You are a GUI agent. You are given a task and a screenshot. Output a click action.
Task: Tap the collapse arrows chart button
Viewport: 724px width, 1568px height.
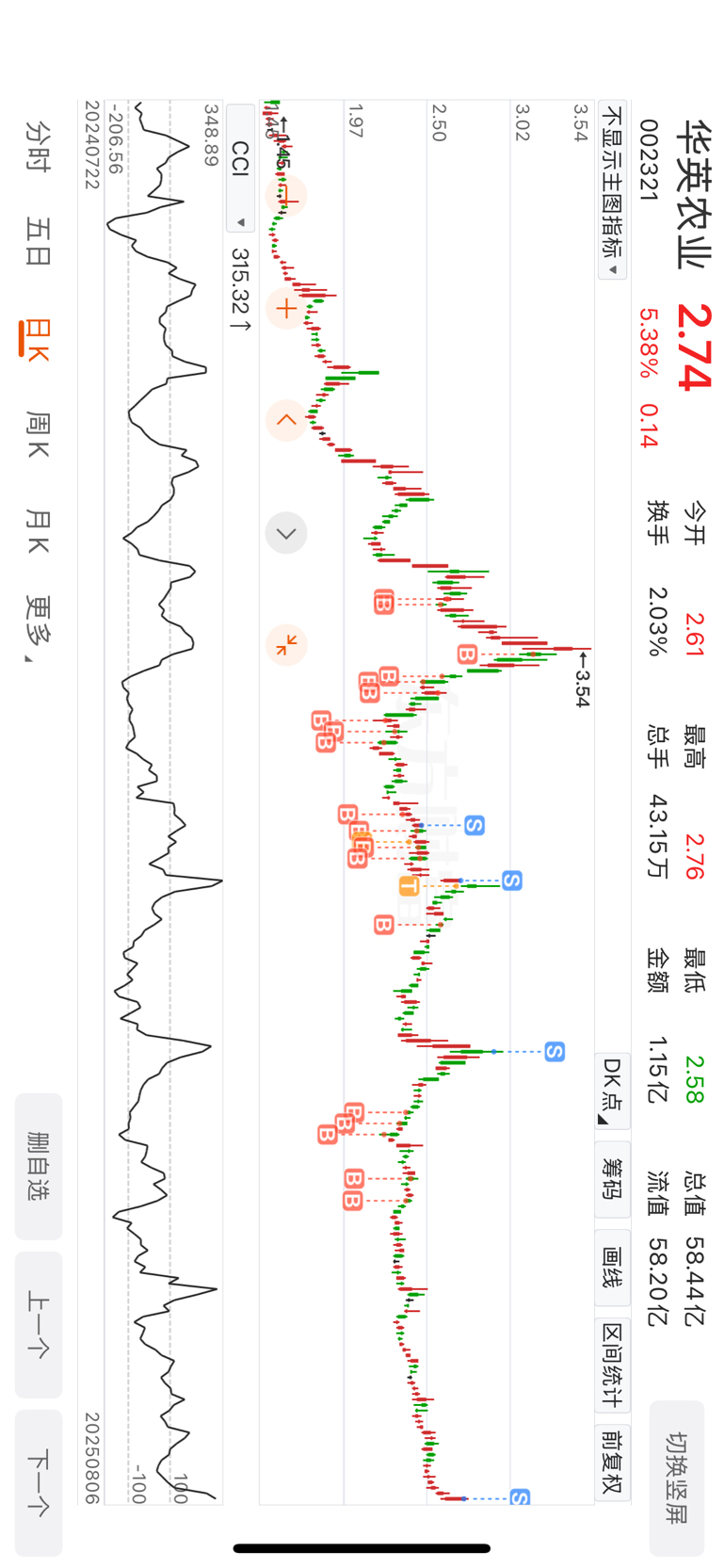point(286,645)
